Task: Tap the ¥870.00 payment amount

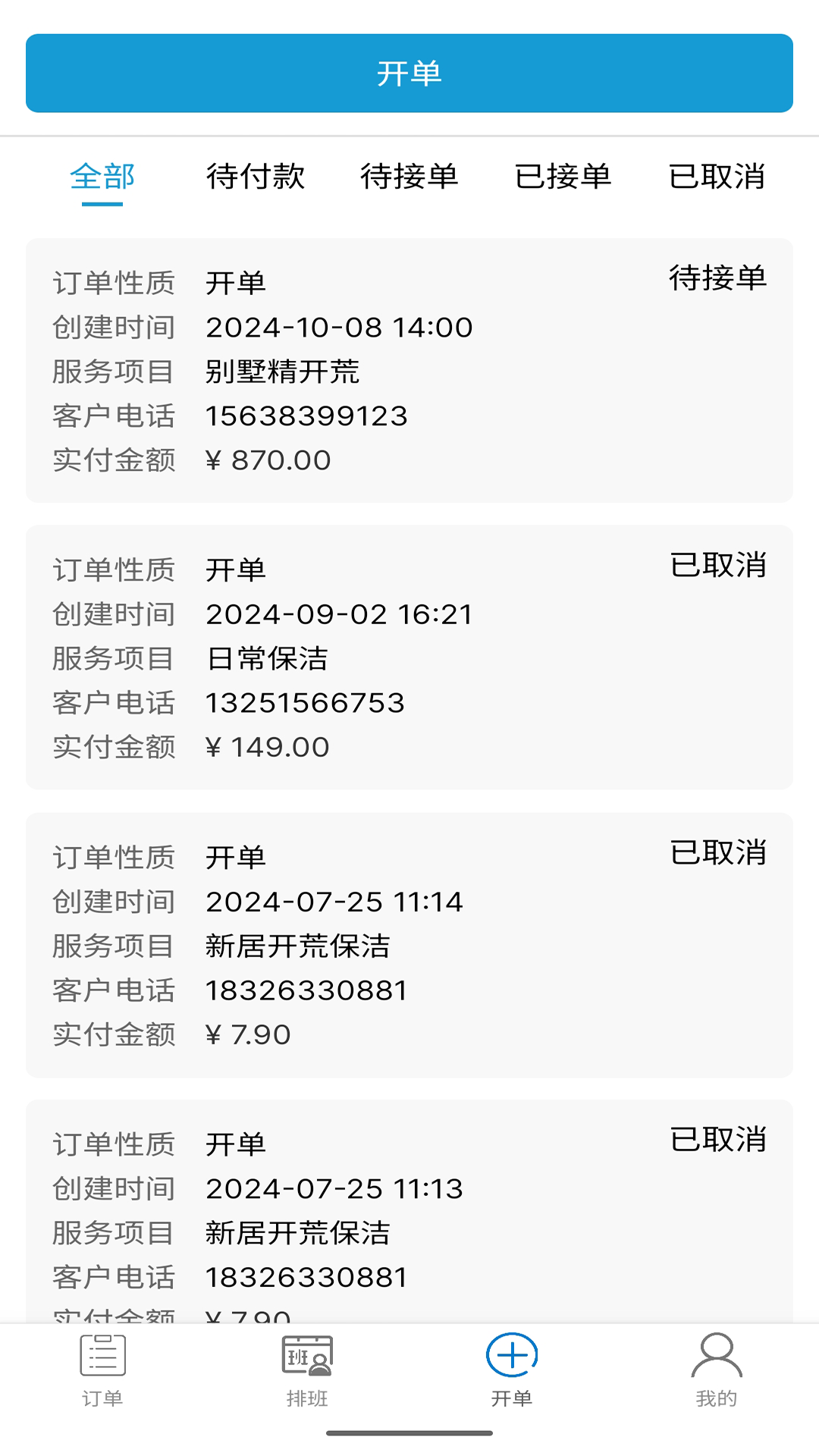Action: pyautogui.click(x=267, y=460)
